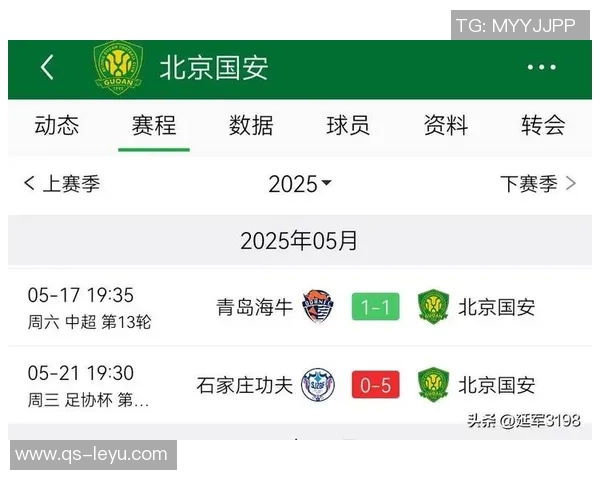Go to the next season 下赛季
The image size is (600, 480).
click(538, 184)
